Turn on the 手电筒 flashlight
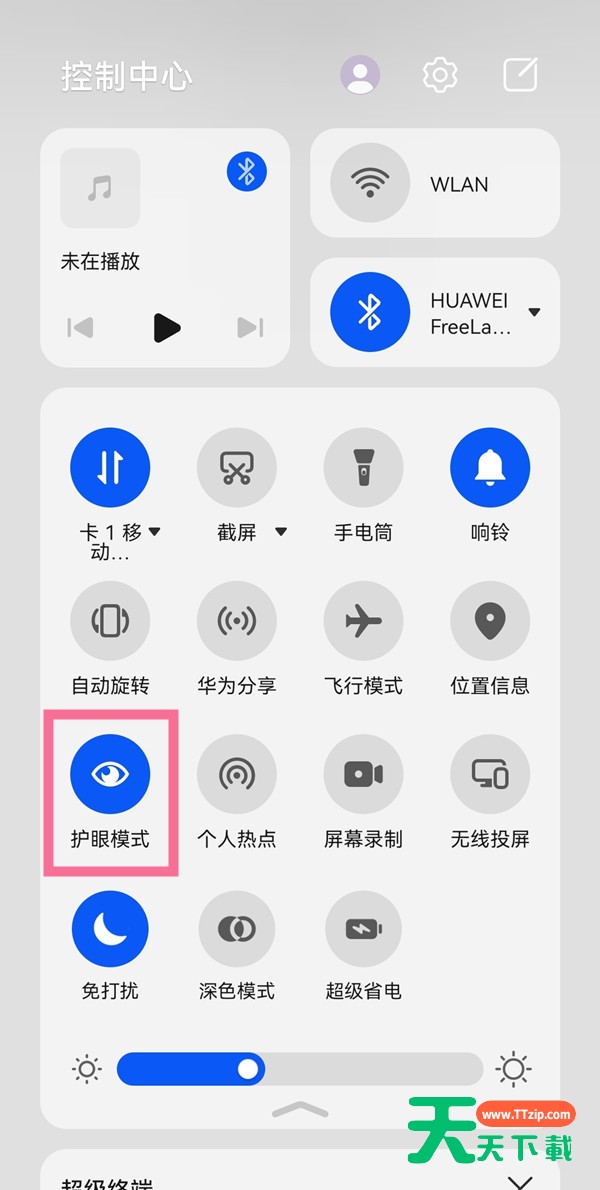 coord(363,467)
